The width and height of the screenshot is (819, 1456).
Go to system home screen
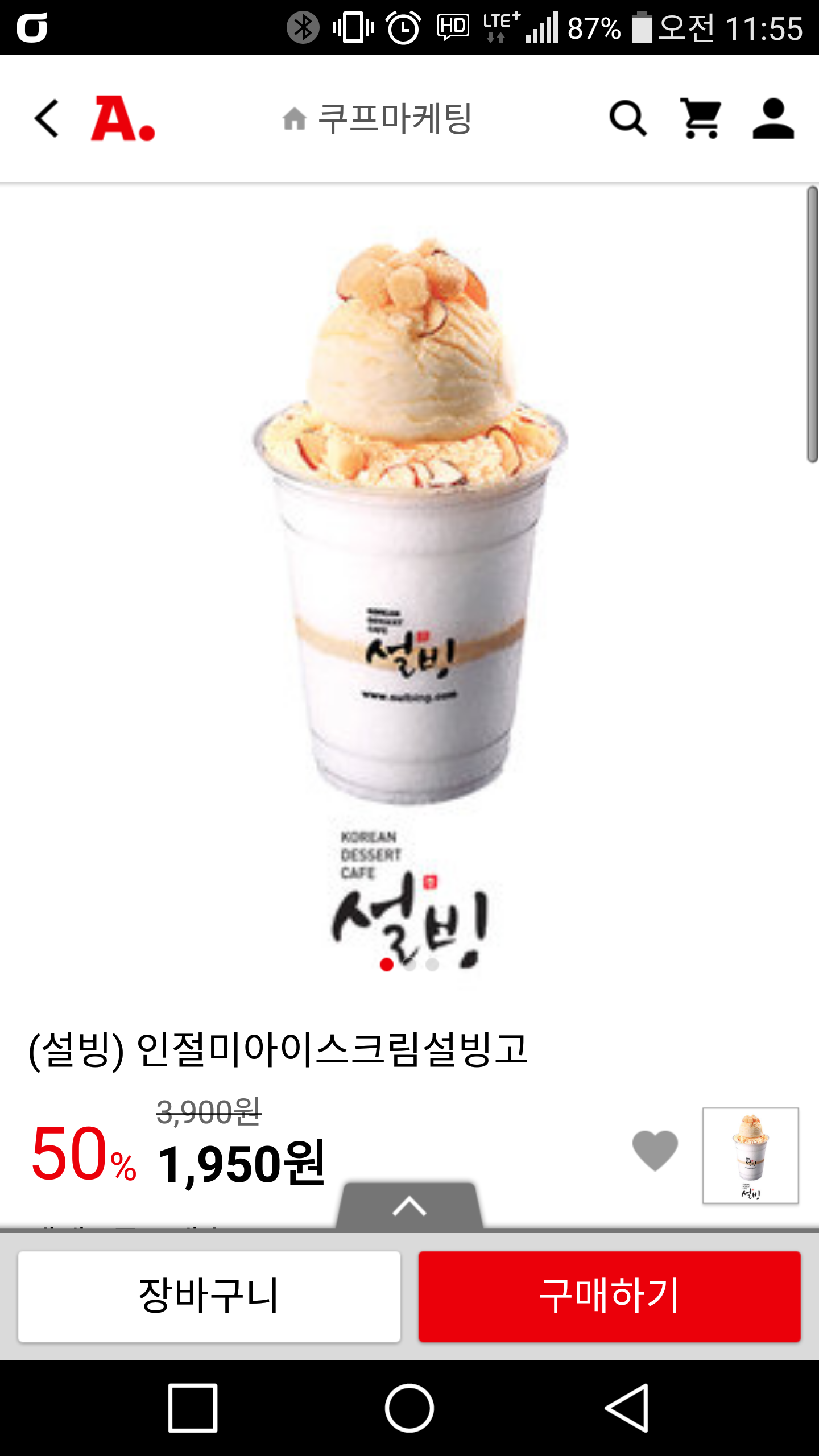click(409, 1408)
